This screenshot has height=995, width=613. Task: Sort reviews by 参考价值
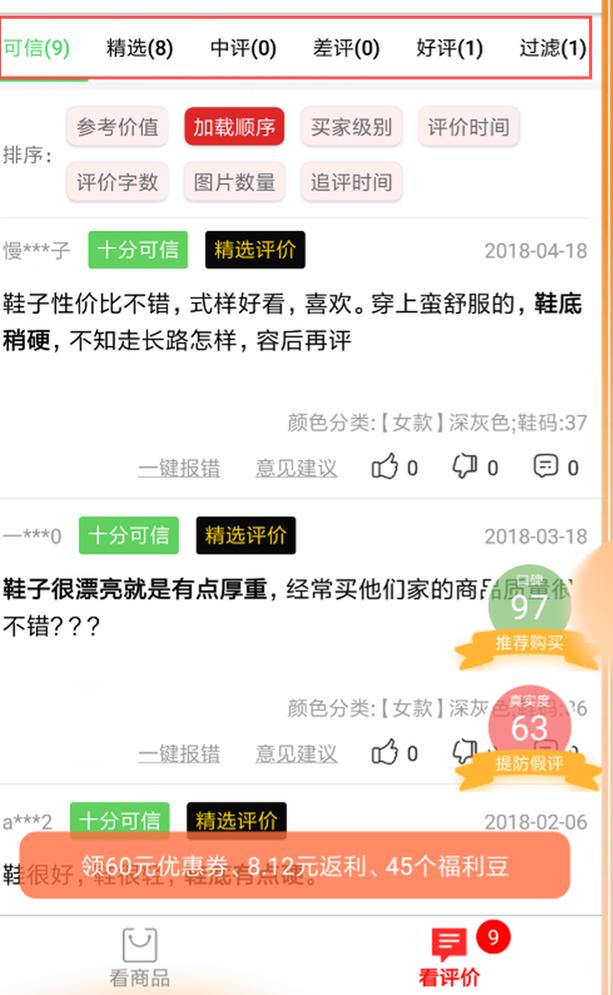click(117, 127)
